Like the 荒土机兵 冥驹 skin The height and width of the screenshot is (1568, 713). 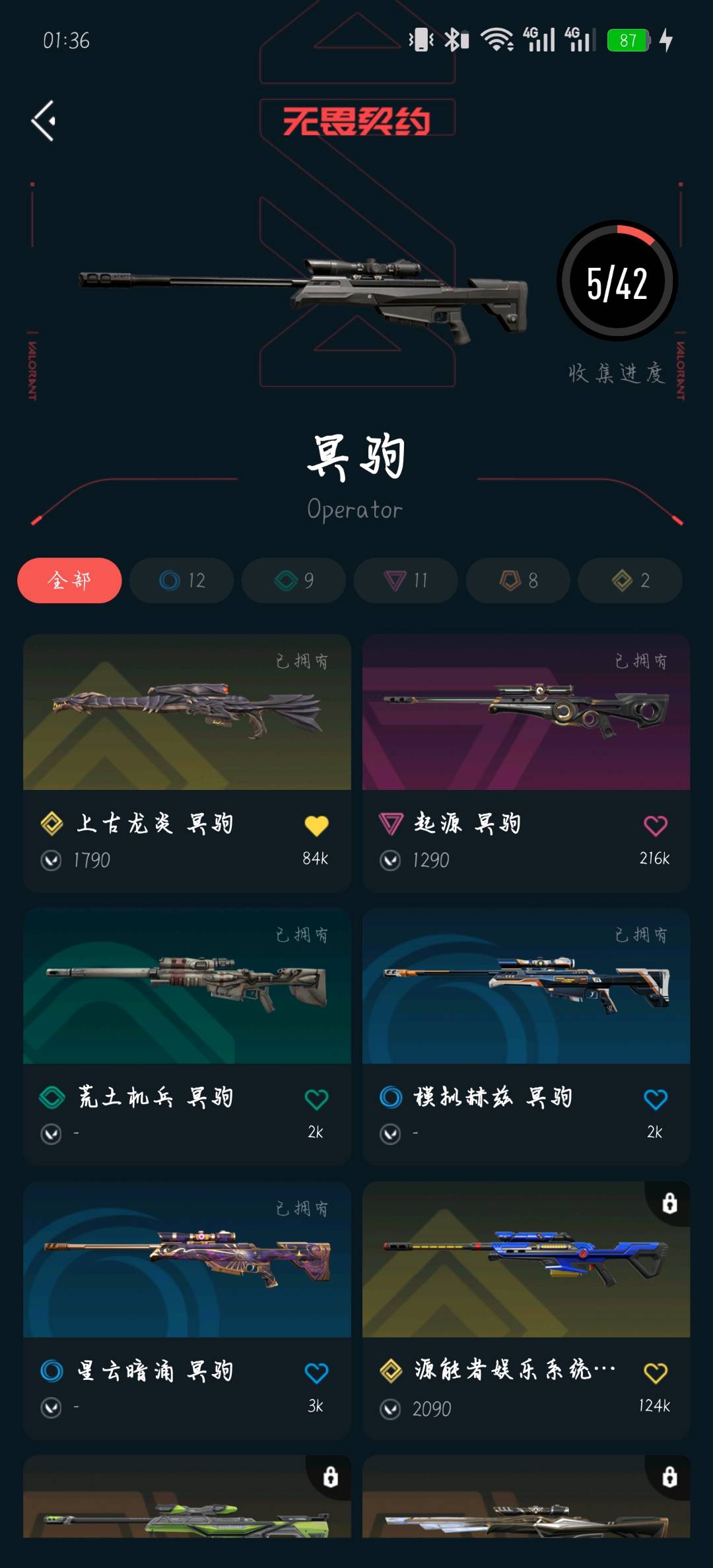click(316, 1099)
